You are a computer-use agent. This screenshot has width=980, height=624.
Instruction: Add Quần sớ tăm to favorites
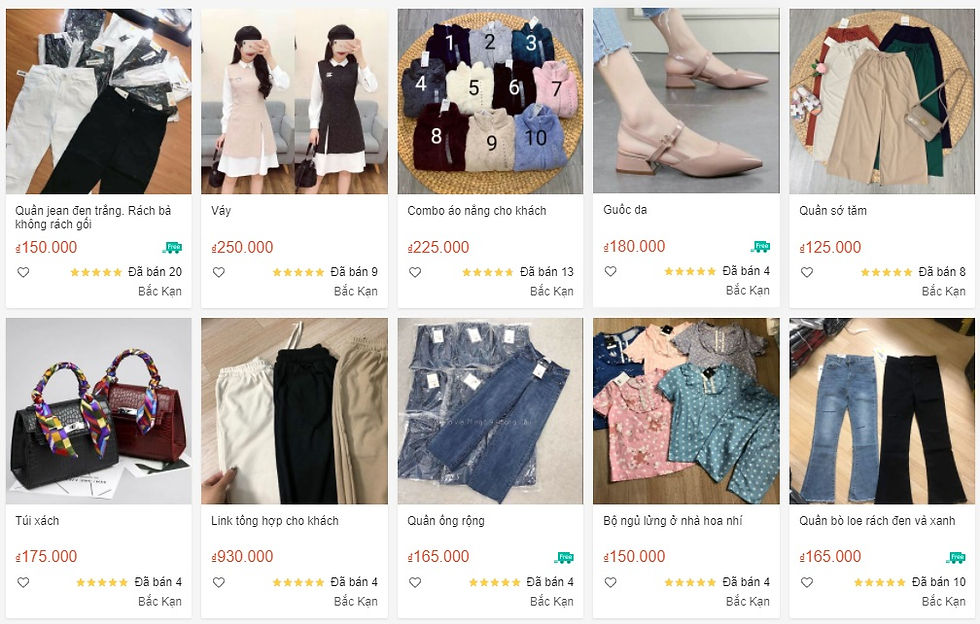point(807,272)
